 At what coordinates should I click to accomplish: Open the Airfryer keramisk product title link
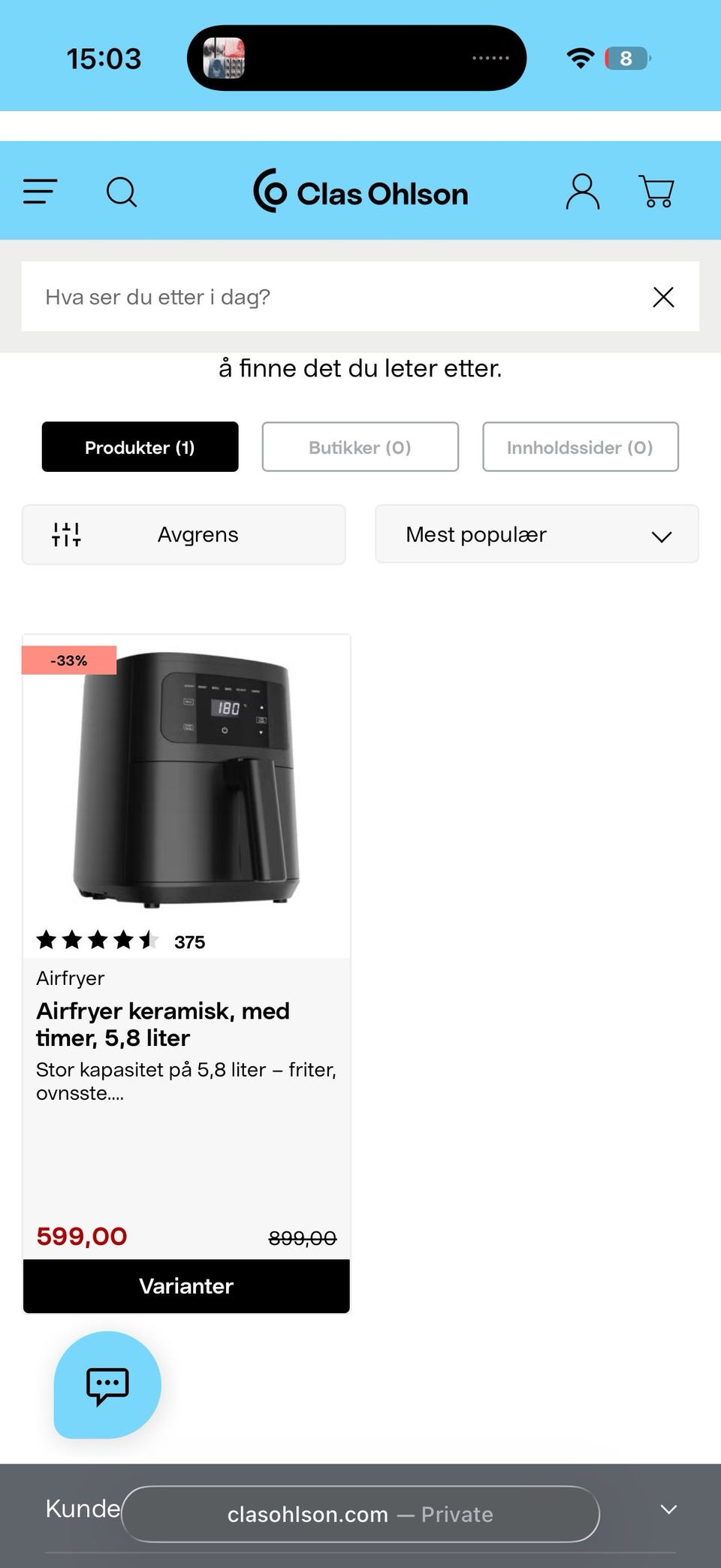[163, 1024]
